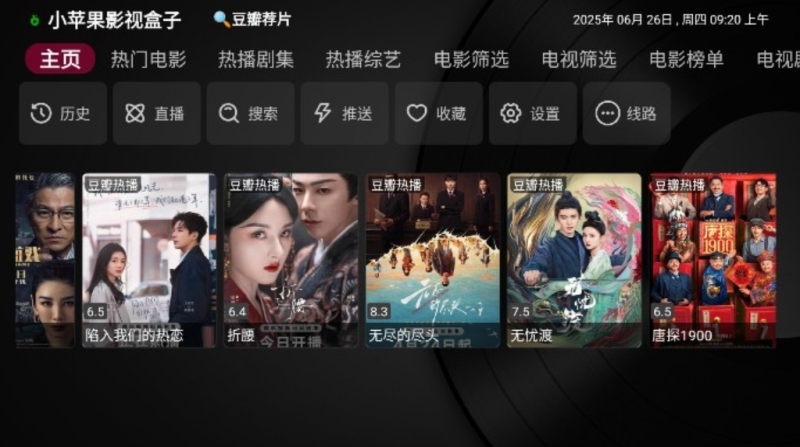The height and width of the screenshot is (447, 800).
Task: Open the 唐探1900 movie card
Action: [713, 260]
